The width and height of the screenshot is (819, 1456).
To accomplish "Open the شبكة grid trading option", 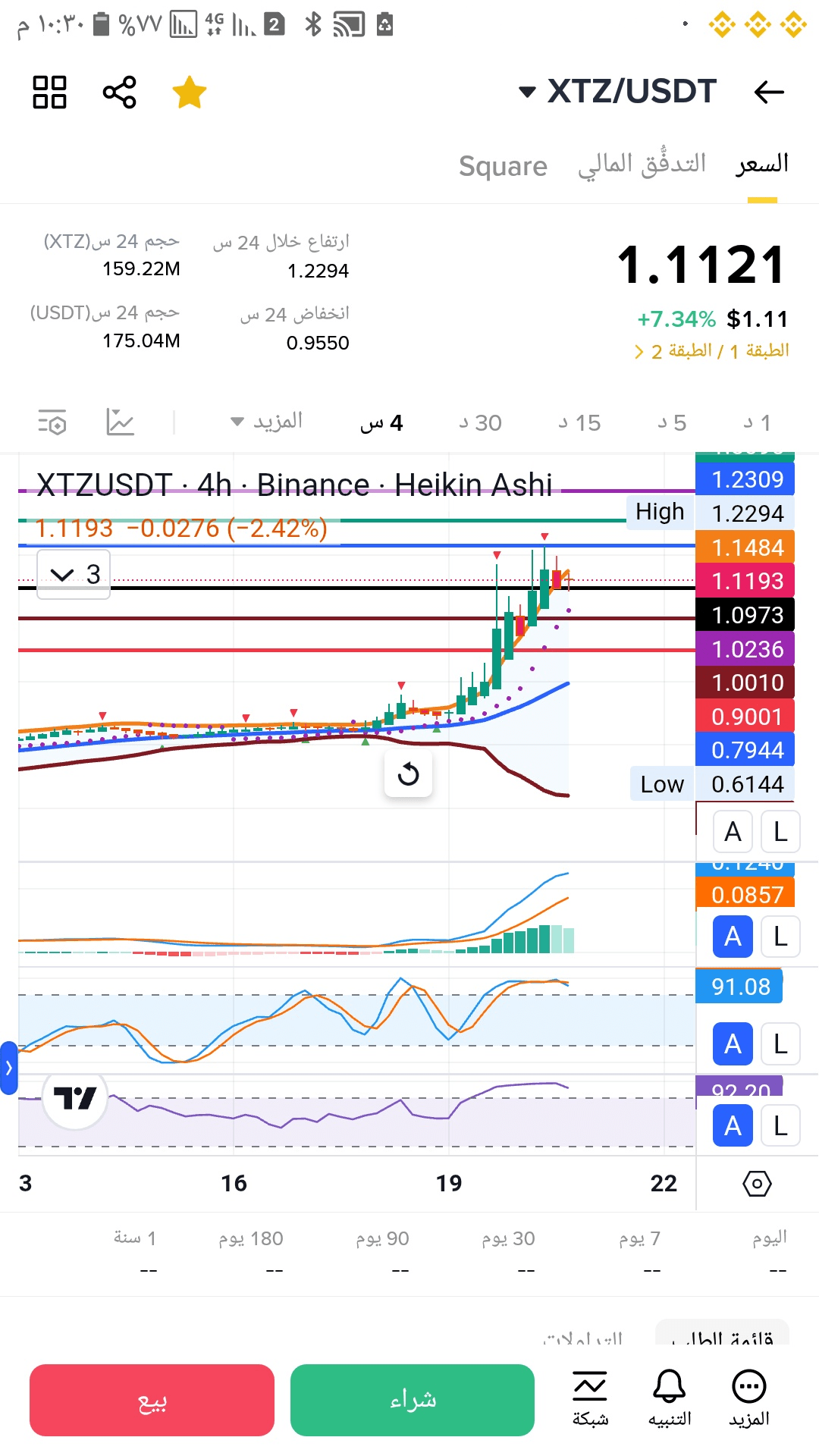I will (590, 1398).
